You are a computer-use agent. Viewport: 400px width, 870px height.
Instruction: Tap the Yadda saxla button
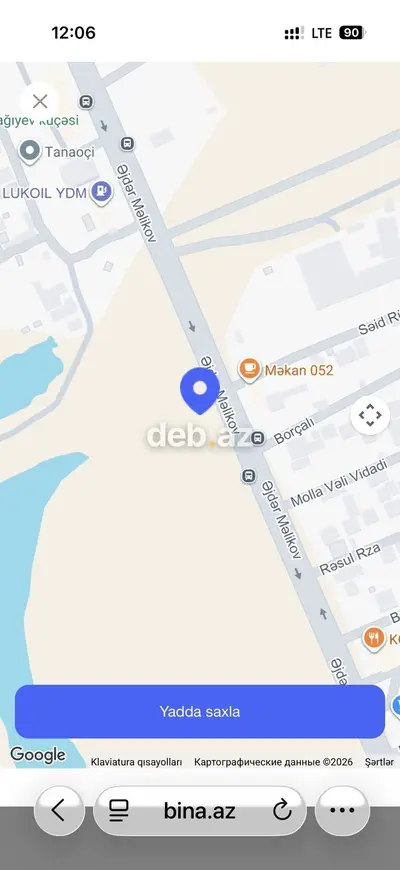200,711
